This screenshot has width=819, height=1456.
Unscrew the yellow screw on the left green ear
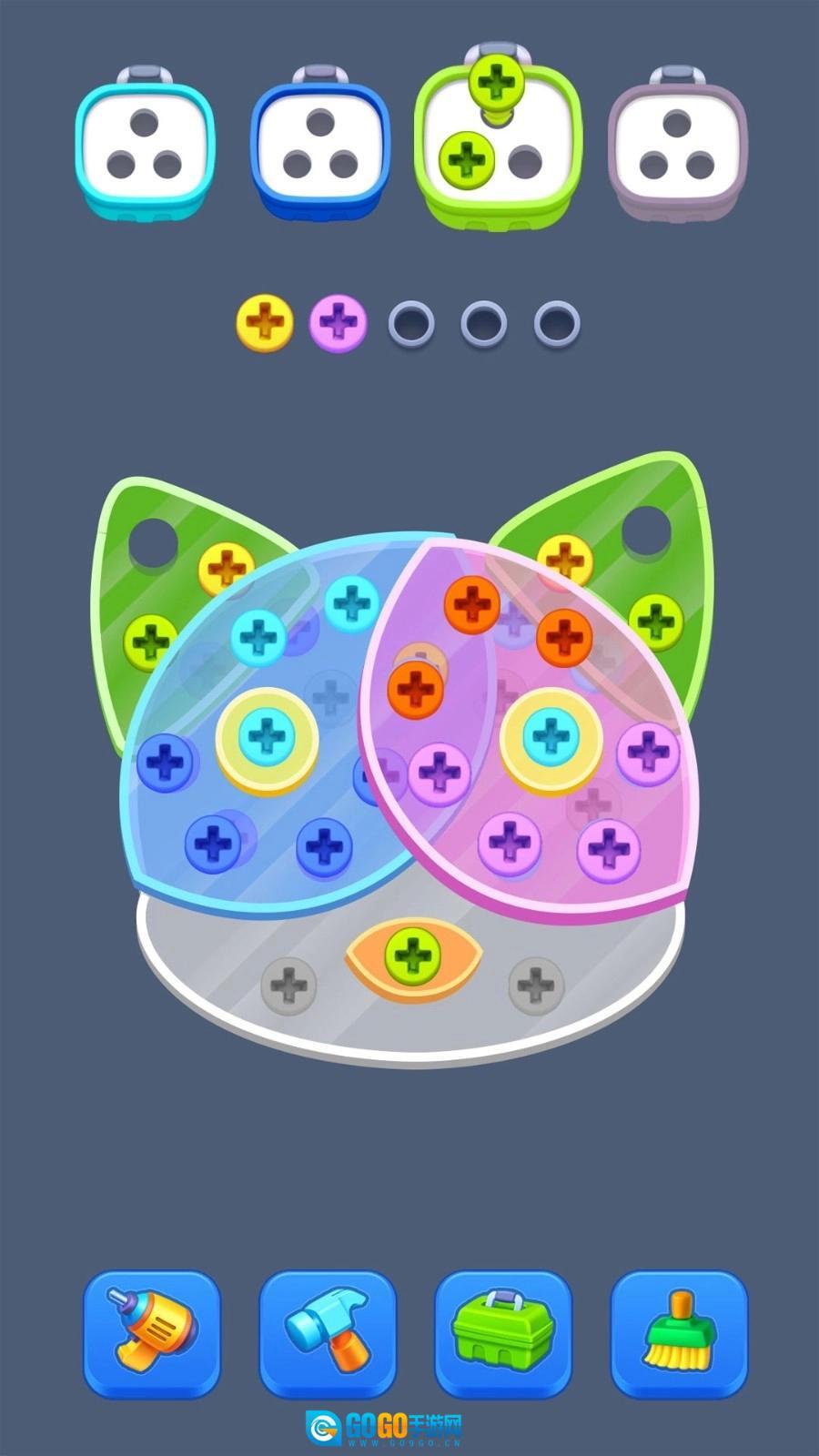225,568
